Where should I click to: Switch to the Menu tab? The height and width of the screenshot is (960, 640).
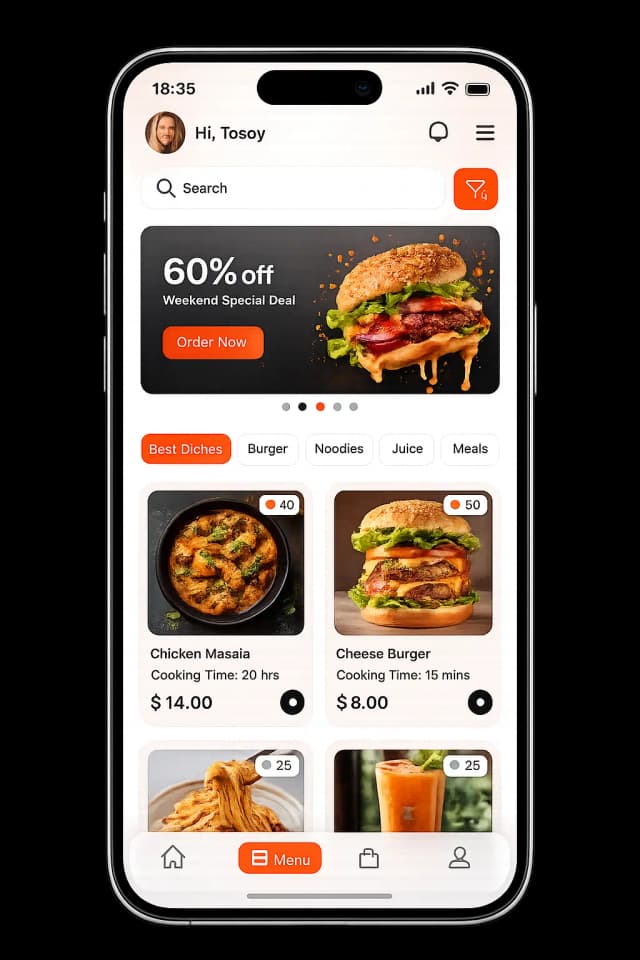pyautogui.click(x=280, y=858)
